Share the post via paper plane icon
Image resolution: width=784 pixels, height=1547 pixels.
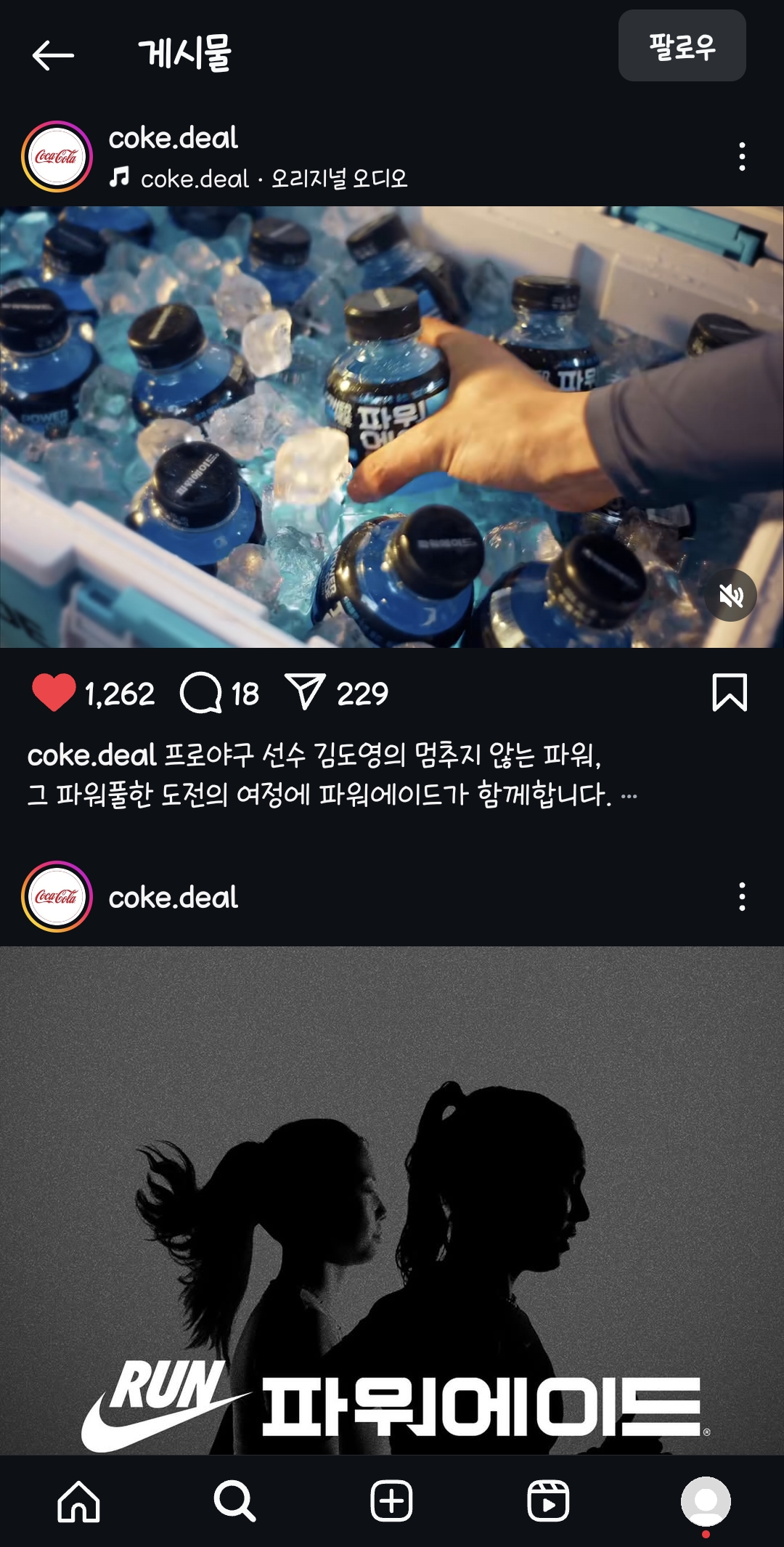[304, 692]
